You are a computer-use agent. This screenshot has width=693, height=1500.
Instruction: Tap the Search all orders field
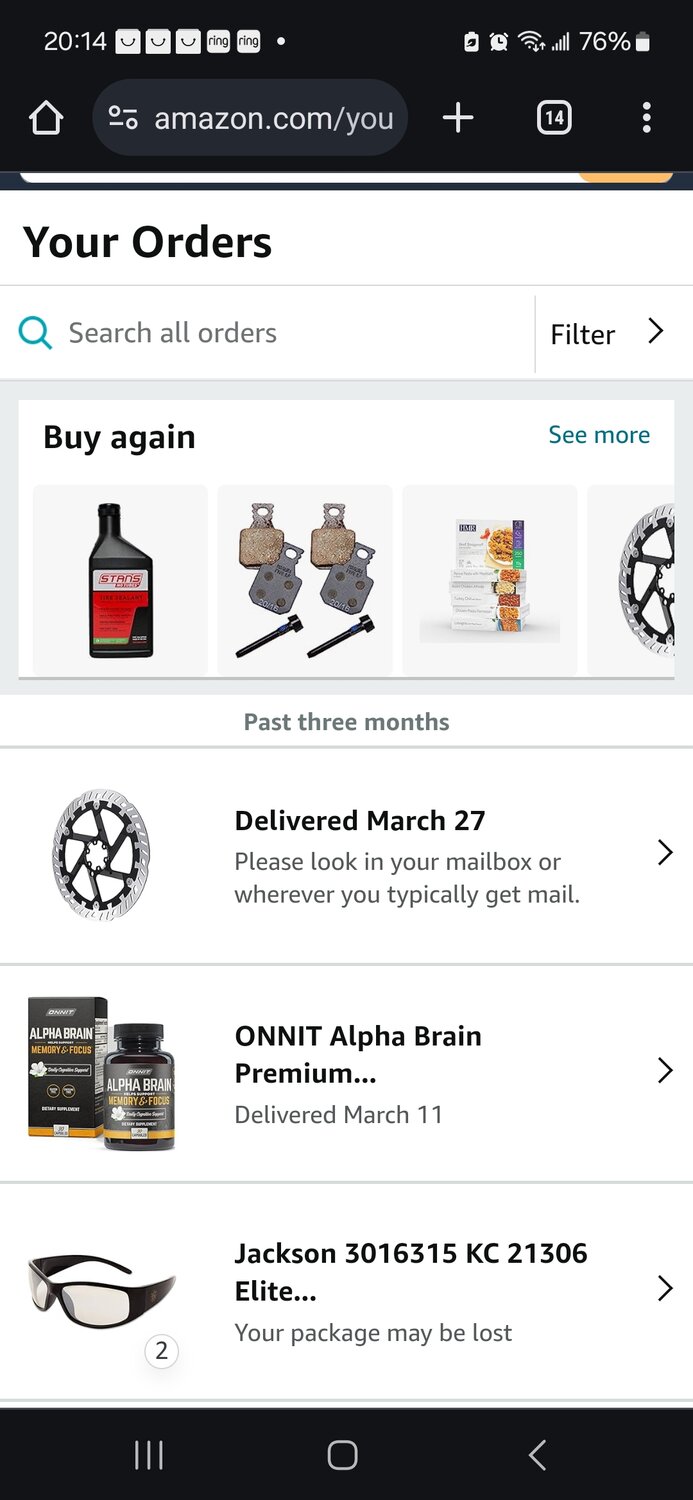[270, 333]
